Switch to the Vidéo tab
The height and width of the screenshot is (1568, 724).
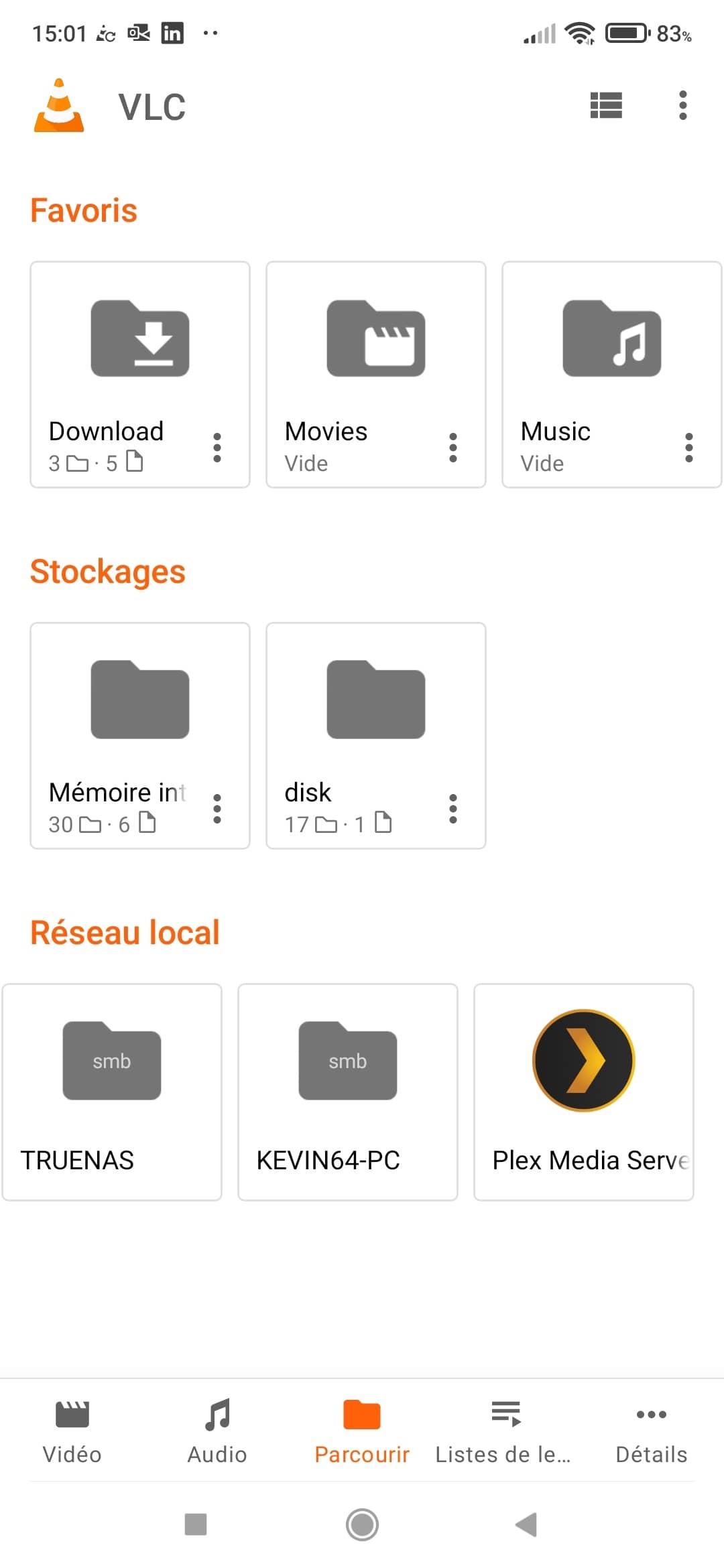[x=72, y=1431]
